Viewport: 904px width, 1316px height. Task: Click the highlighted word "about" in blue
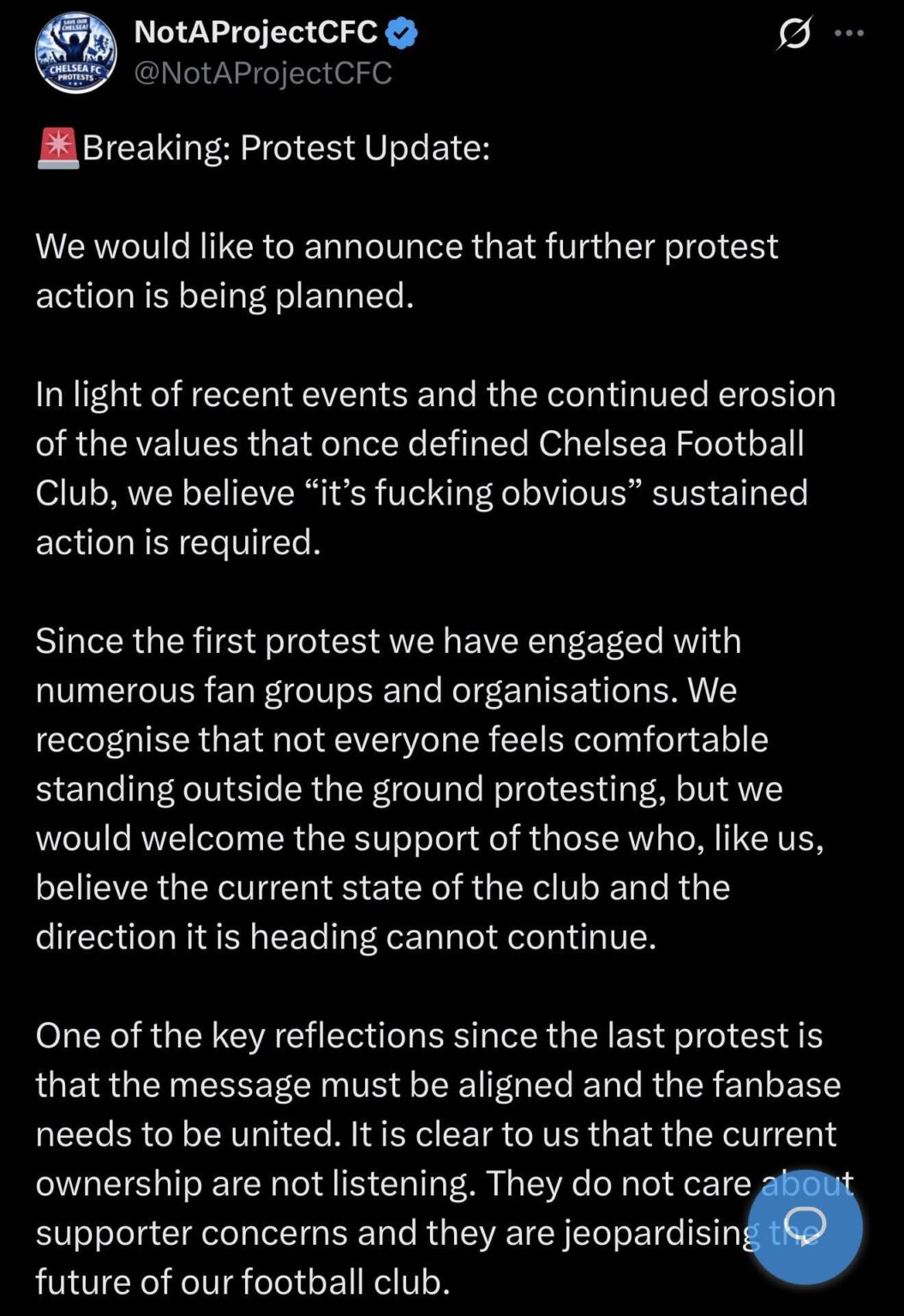[x=804, y=1183]
